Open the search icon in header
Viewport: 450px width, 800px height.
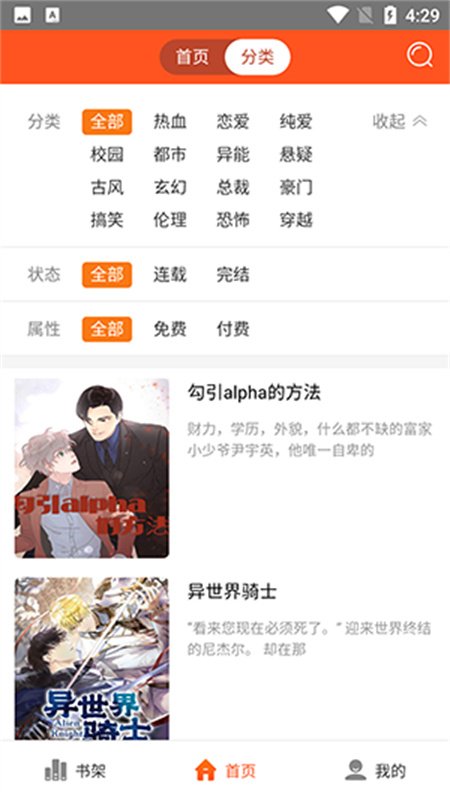pos(419,55)
